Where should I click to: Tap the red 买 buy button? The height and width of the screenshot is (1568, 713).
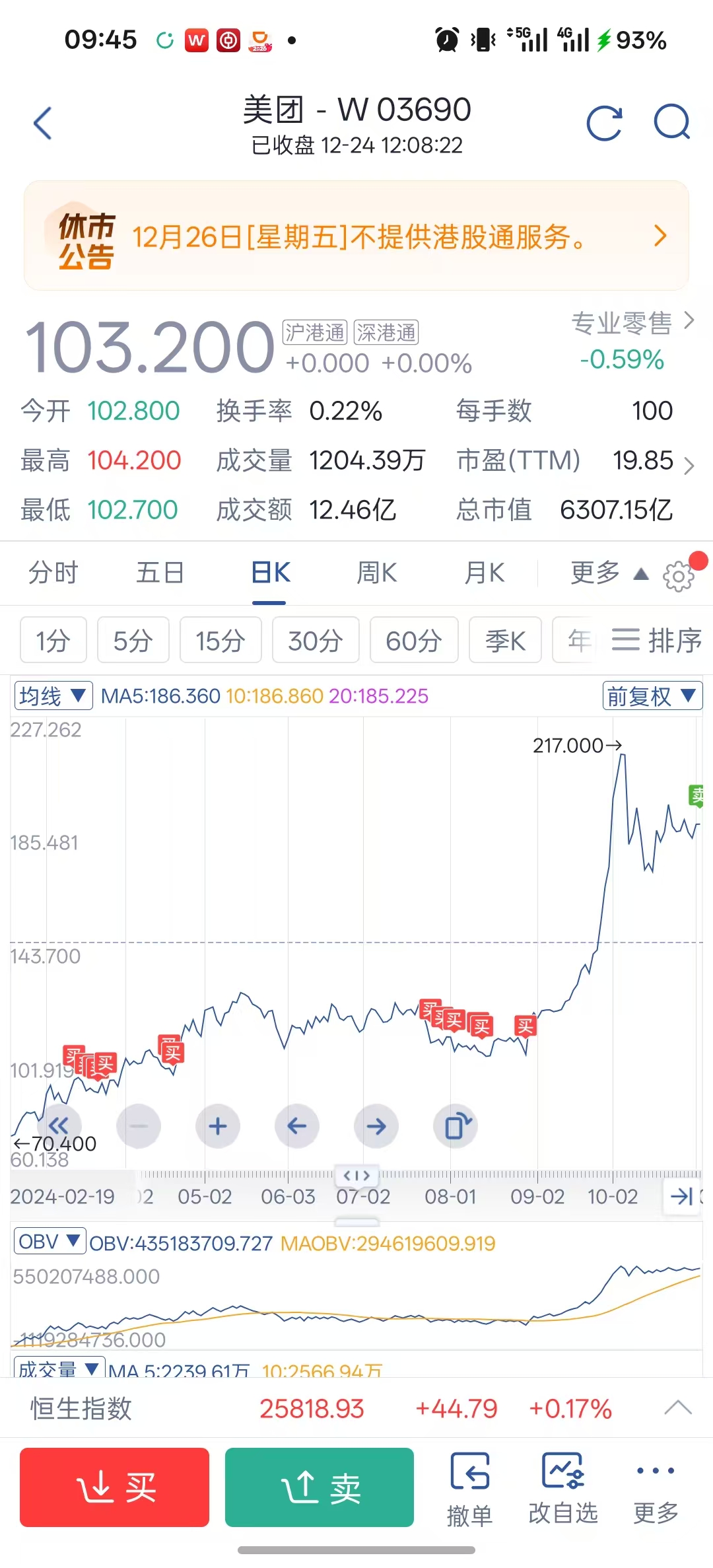pyautogui.click(x=114, y=1487)
